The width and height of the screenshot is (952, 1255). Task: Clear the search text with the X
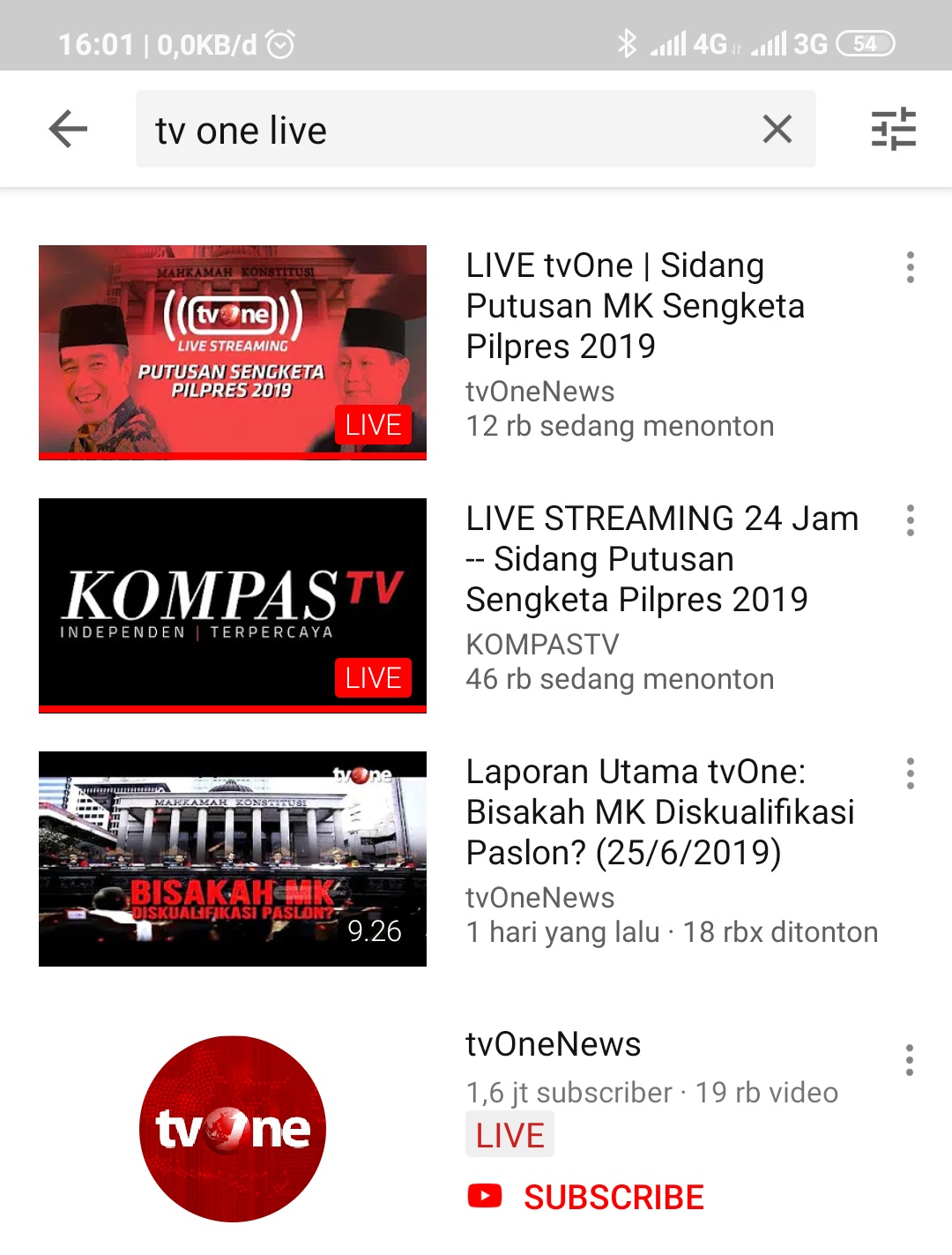(777, 129)
